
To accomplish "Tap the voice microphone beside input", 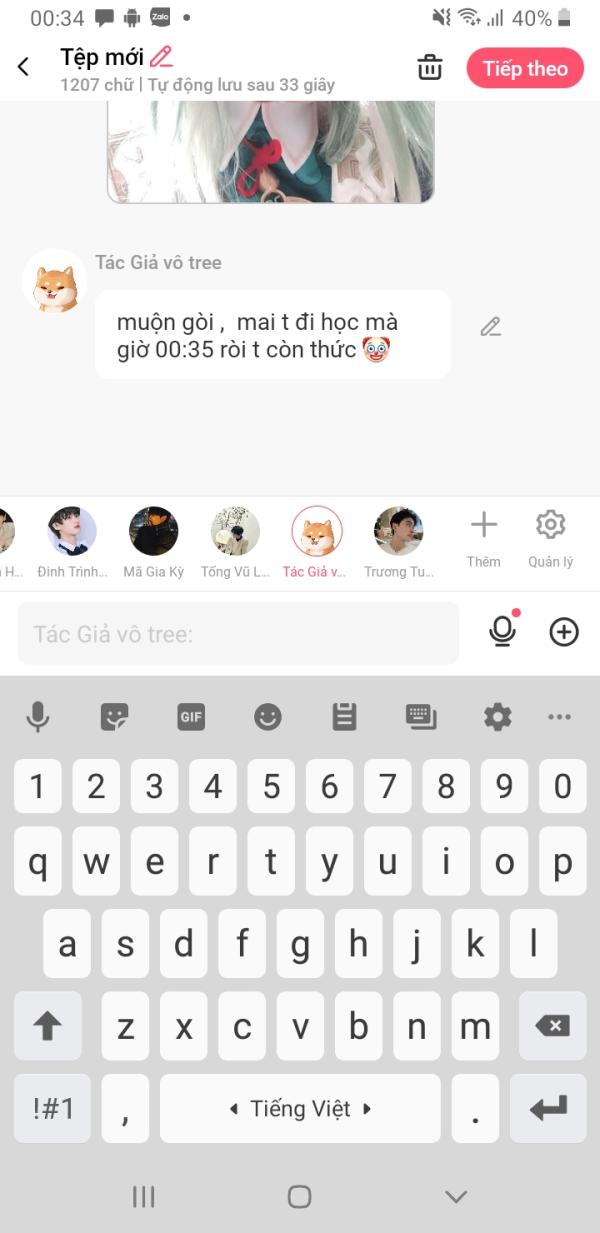I will click(503, 631).
